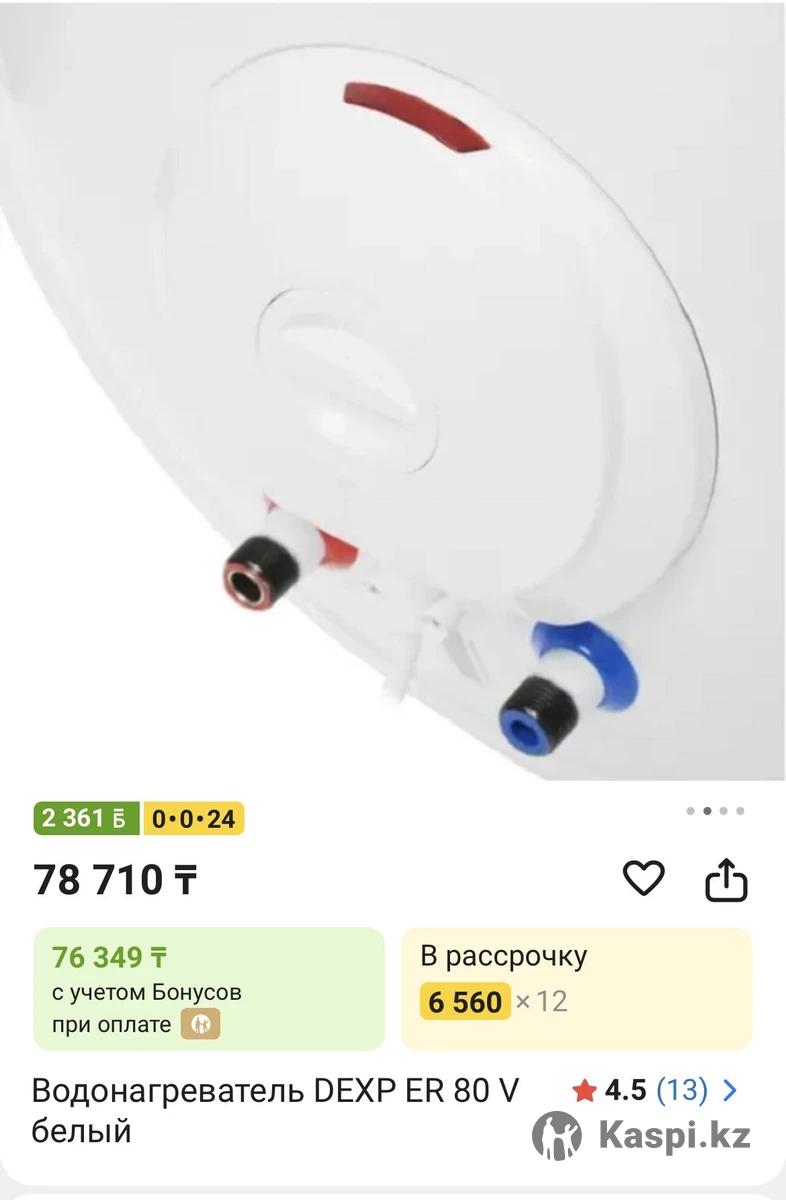Open the bonus price 76 349 ₸ offer
786x1200 pixels.
[208, 989]
